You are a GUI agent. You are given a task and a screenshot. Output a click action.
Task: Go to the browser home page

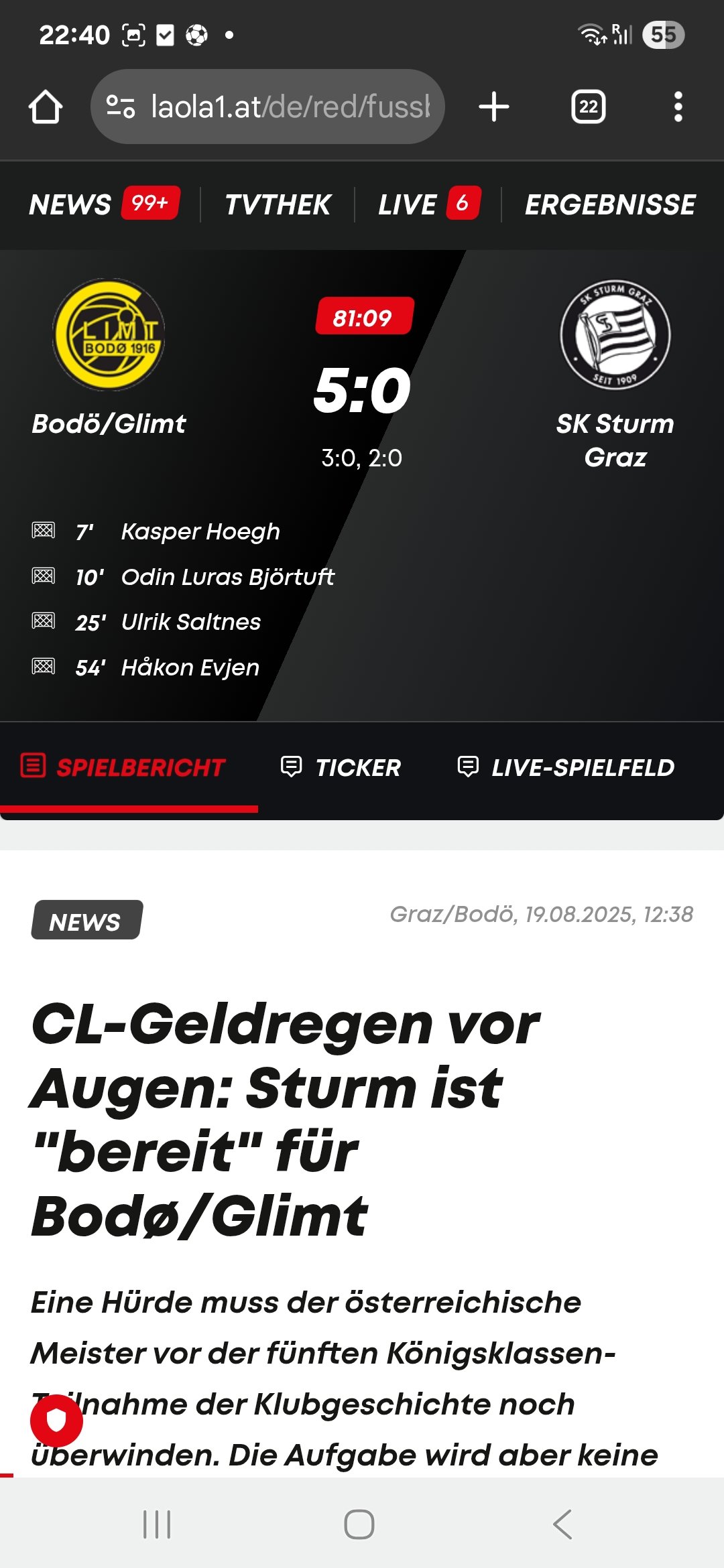(x=46, y=107)
